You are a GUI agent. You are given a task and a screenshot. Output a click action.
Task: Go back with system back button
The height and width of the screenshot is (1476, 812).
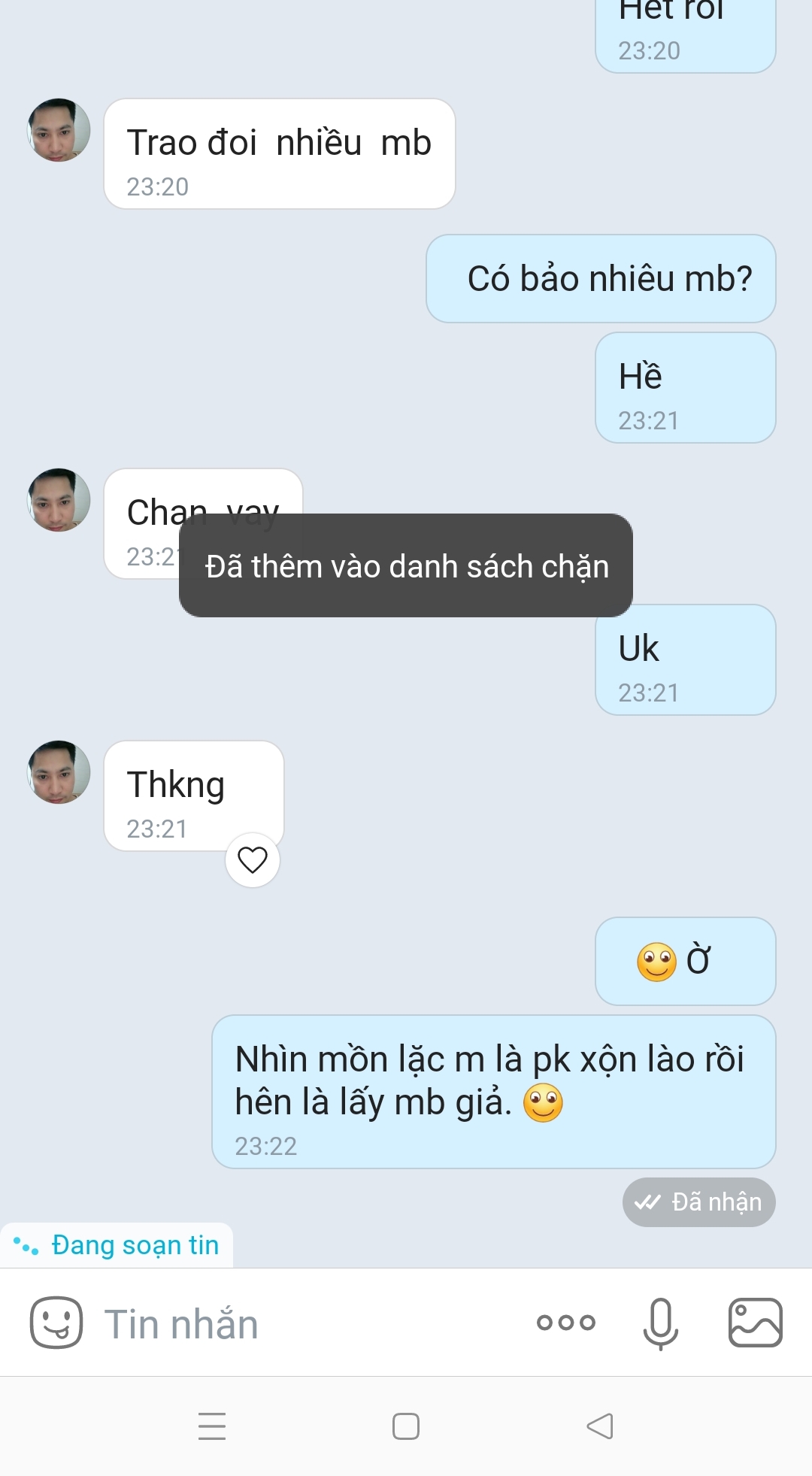coord(600,1426)
